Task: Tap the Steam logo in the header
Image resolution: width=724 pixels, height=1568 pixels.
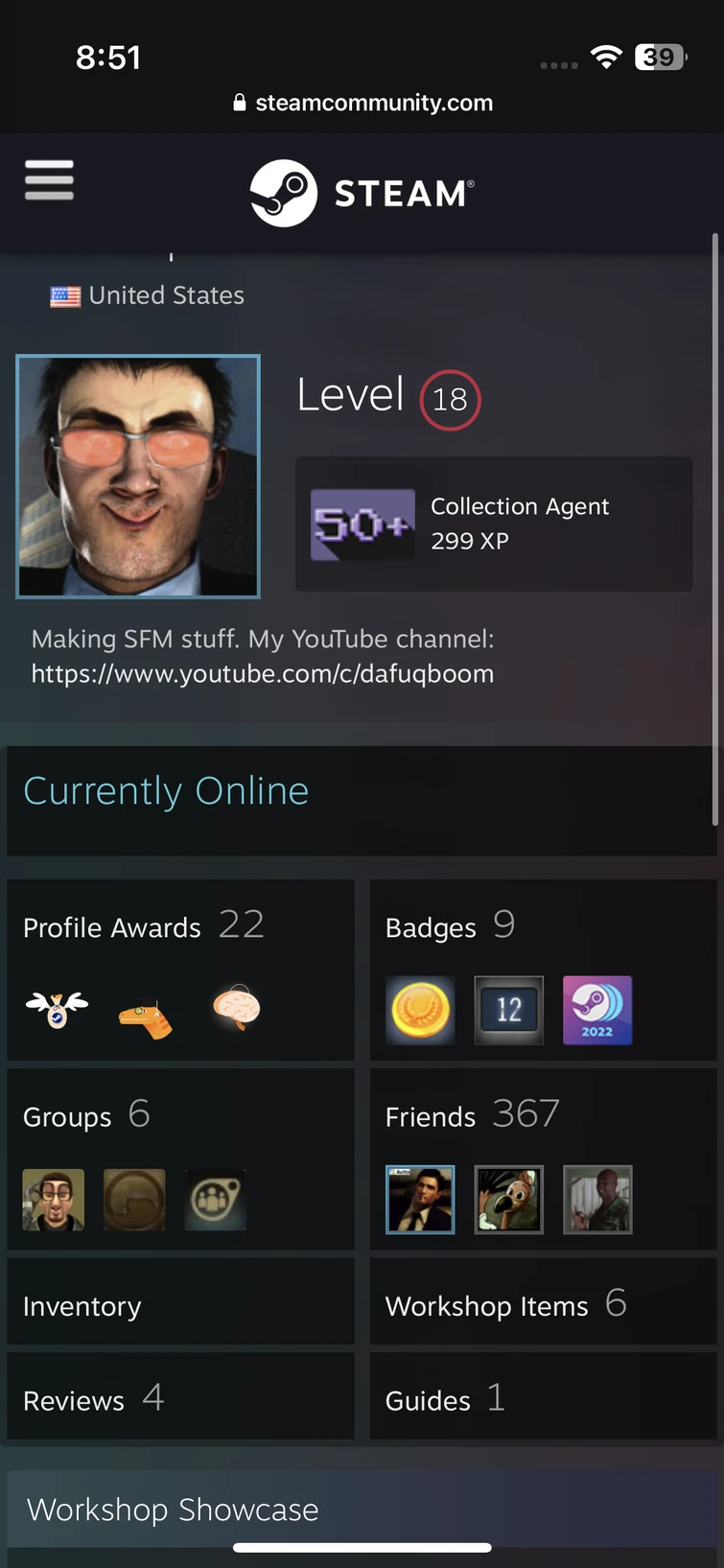Action: [x=362, y=193]
